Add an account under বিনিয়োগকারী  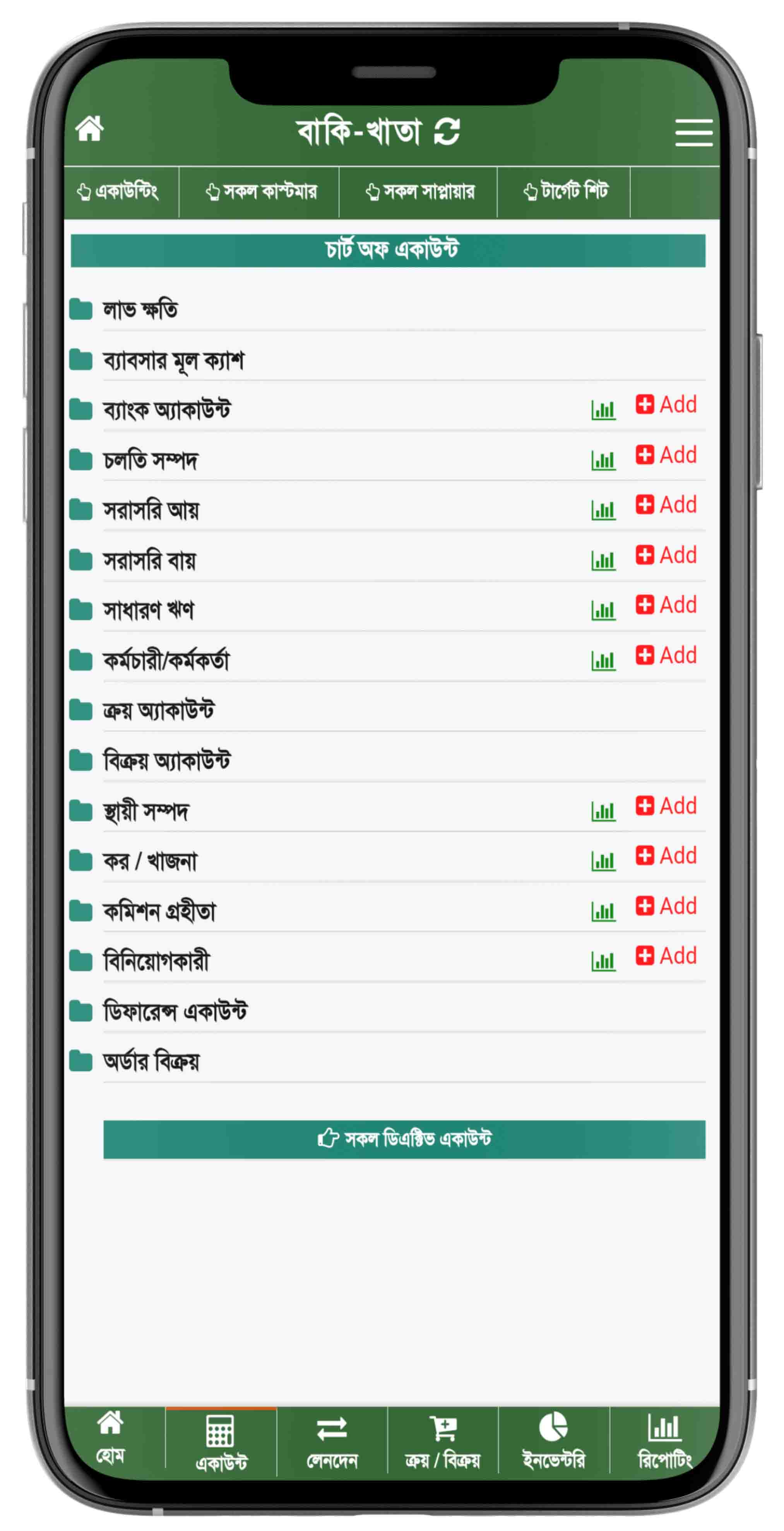click(666, 956)
